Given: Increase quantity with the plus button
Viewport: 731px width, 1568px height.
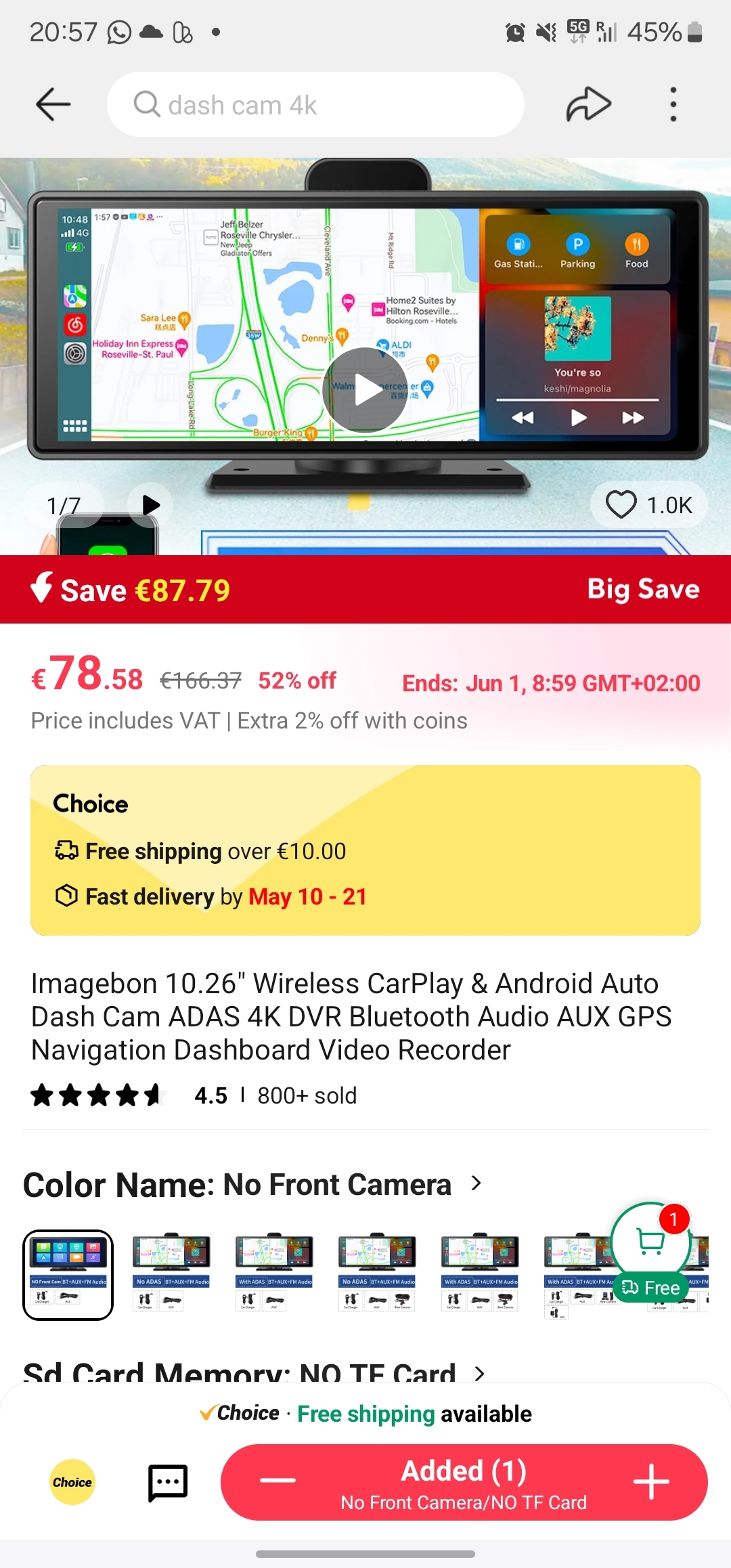Looking at the screenshot, I should [651, 1481].
